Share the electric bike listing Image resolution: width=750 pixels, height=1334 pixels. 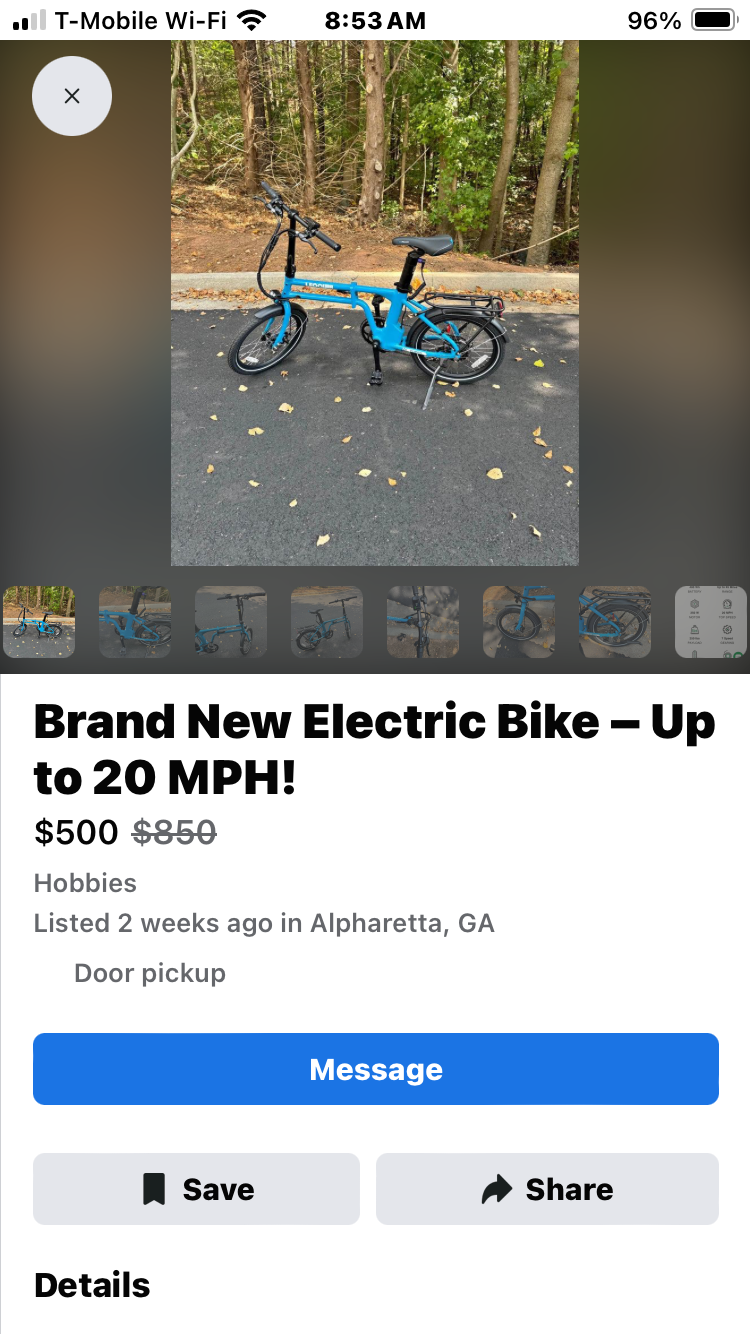(x=547, y=1189)
